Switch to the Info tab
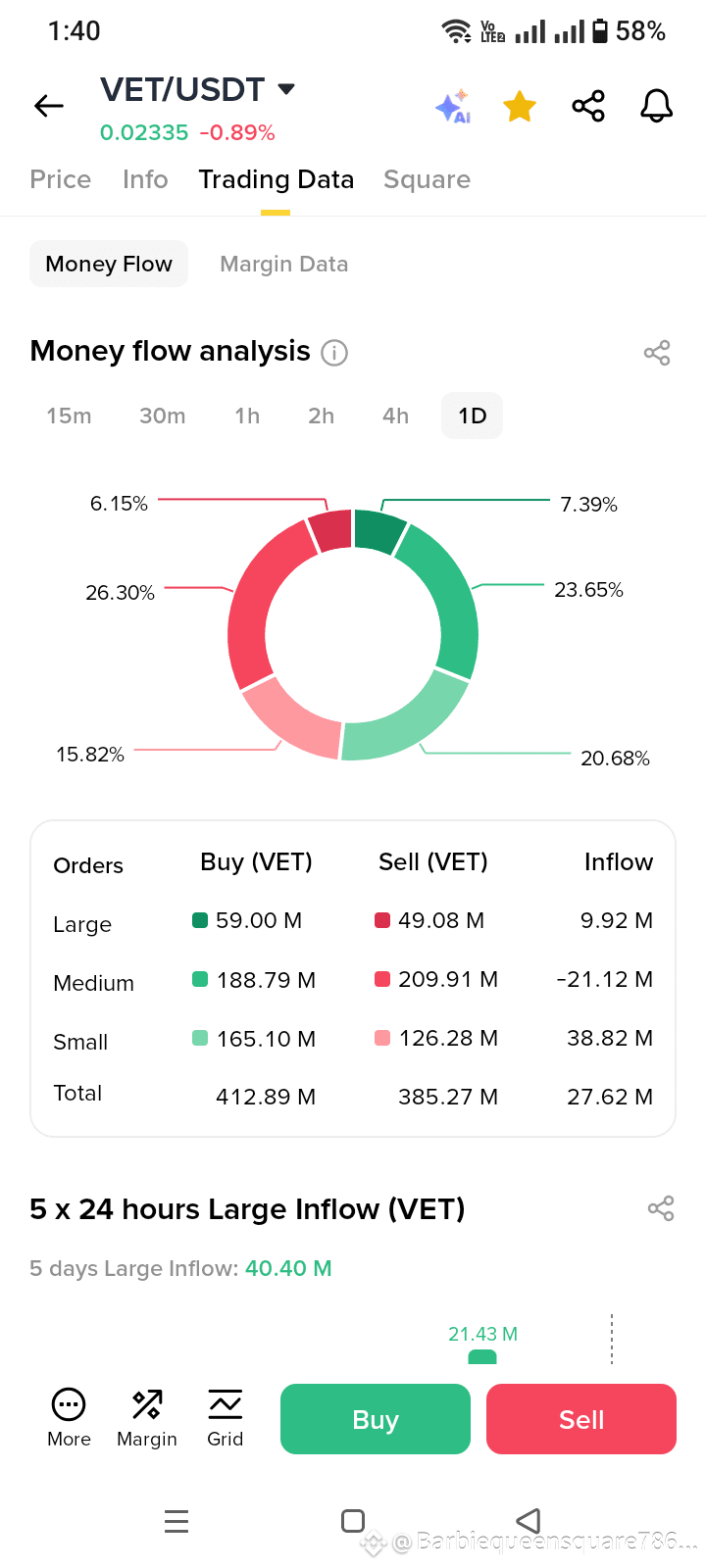This screenshot has width=706, height=1568. pos(145,179)
